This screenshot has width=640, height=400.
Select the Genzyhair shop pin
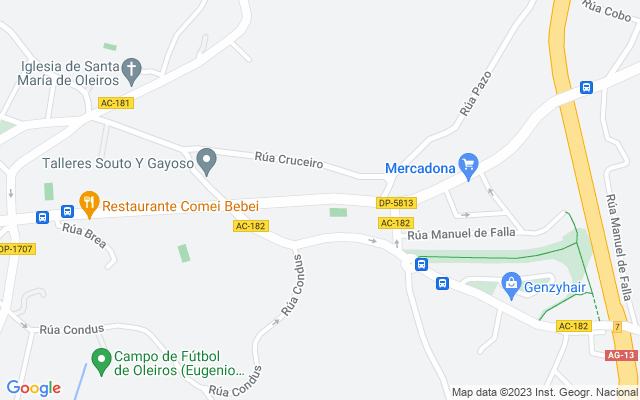click(511, 285)
